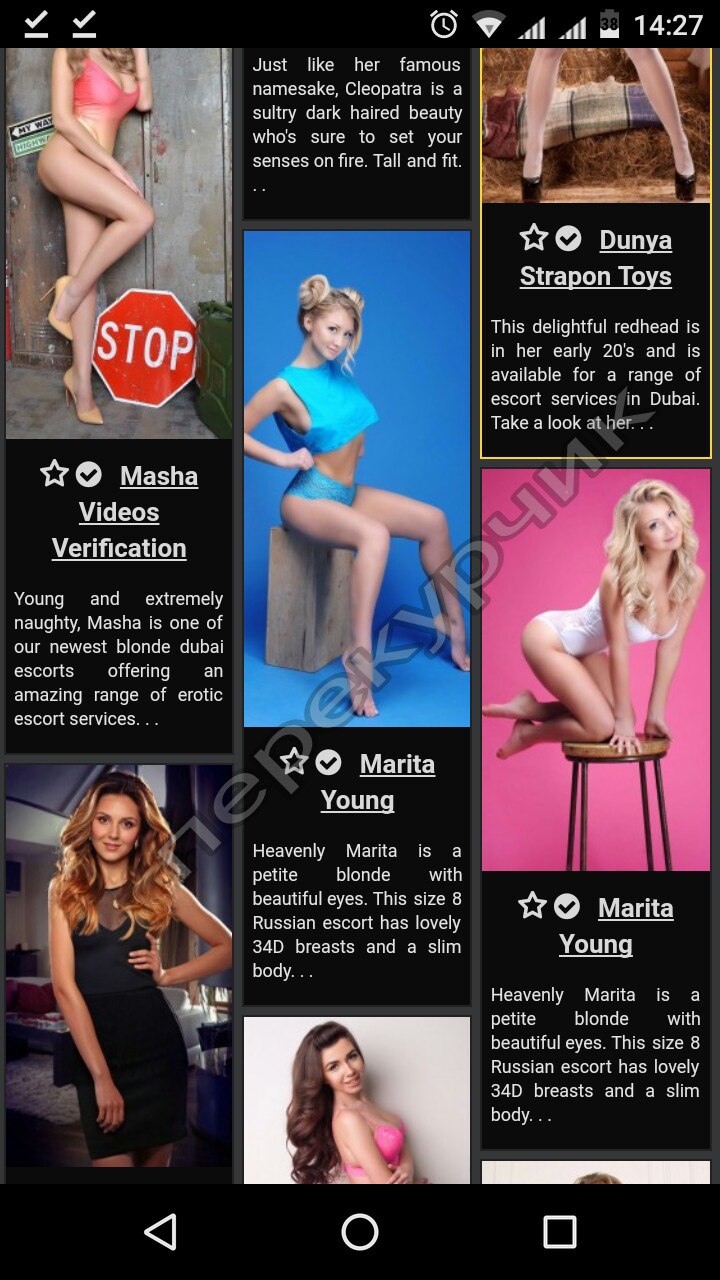The width and height of the screenshot is (720, 1280).
Task: Star the Dunya Strapon Toys listing
Action: pos(534,238)
